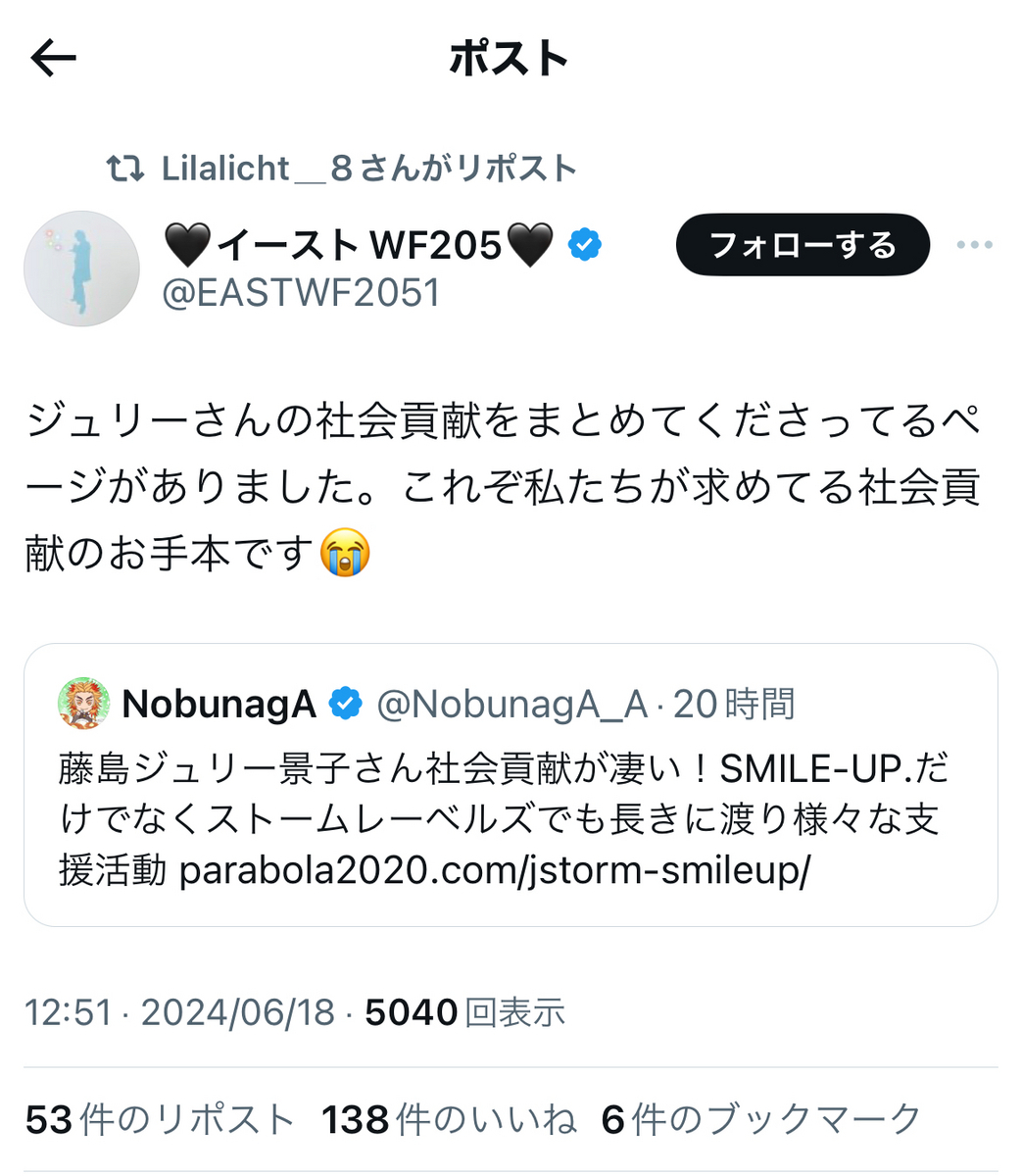Open the post's overflow menu

pyautogui.click(x=974, y=245)
